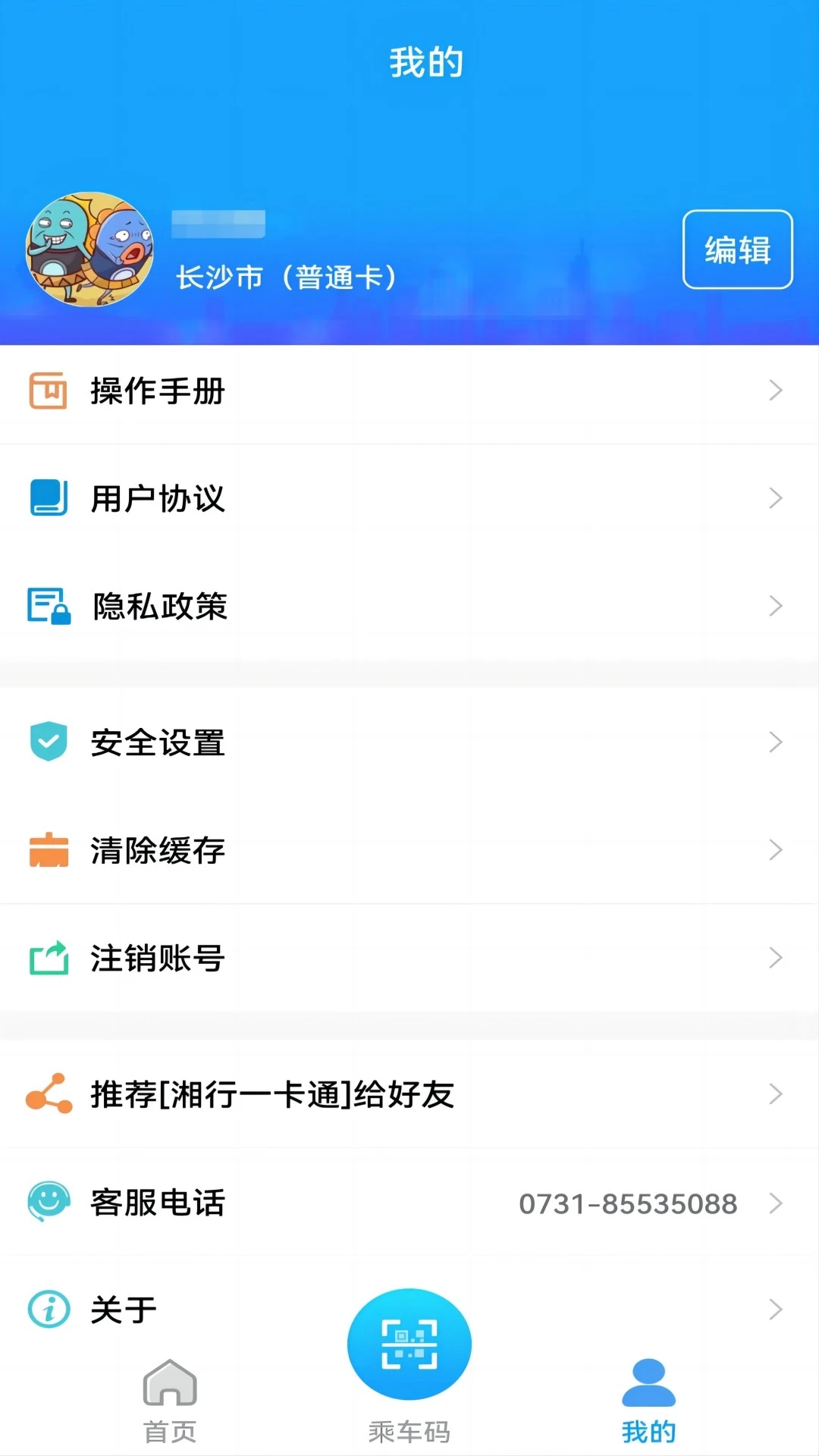Call the number 0731-85535088
The width and height of the screenshot is (819, 1456).
[x=628, y=1203]
